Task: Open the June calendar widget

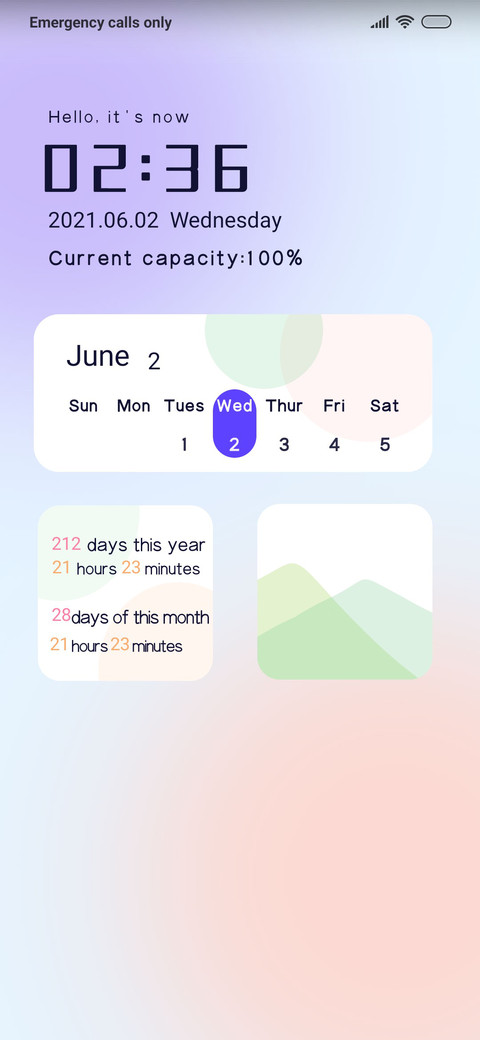Action: (x=233, y=393)
